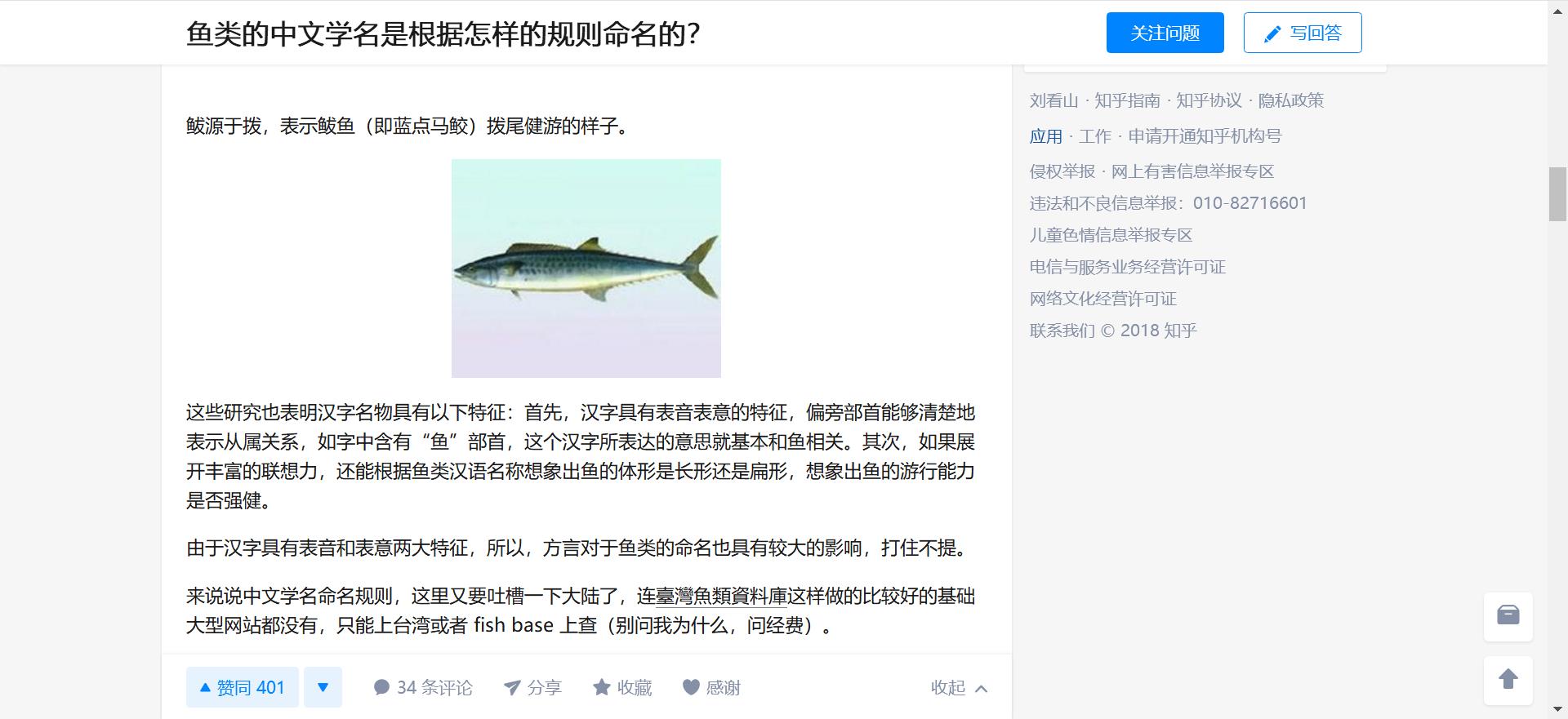Save the answer with 收藏
This screenshot has height=719, width=1568.
pyautogui.click(x=622, y=687)
